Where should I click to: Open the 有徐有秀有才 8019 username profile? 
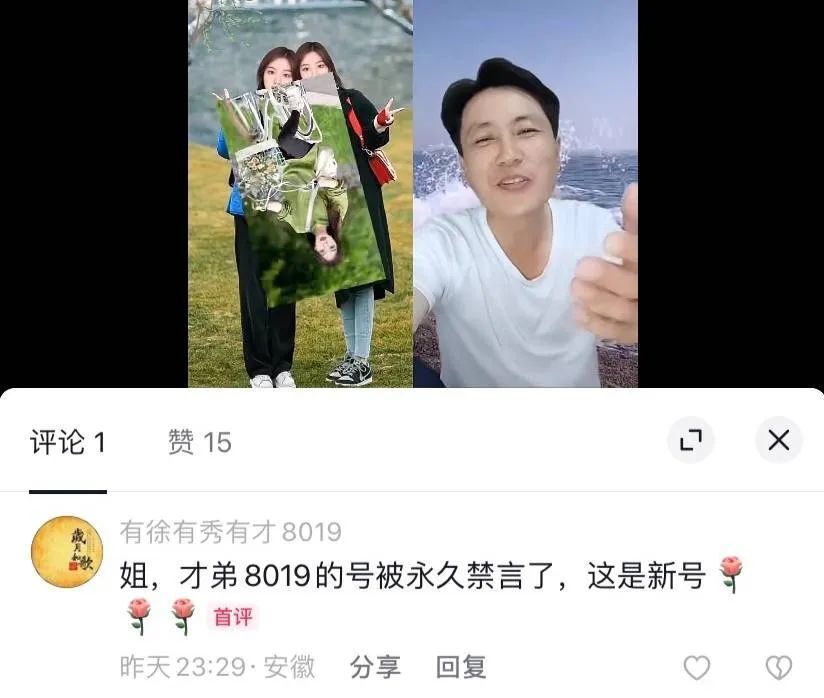[x=230, y=532]
